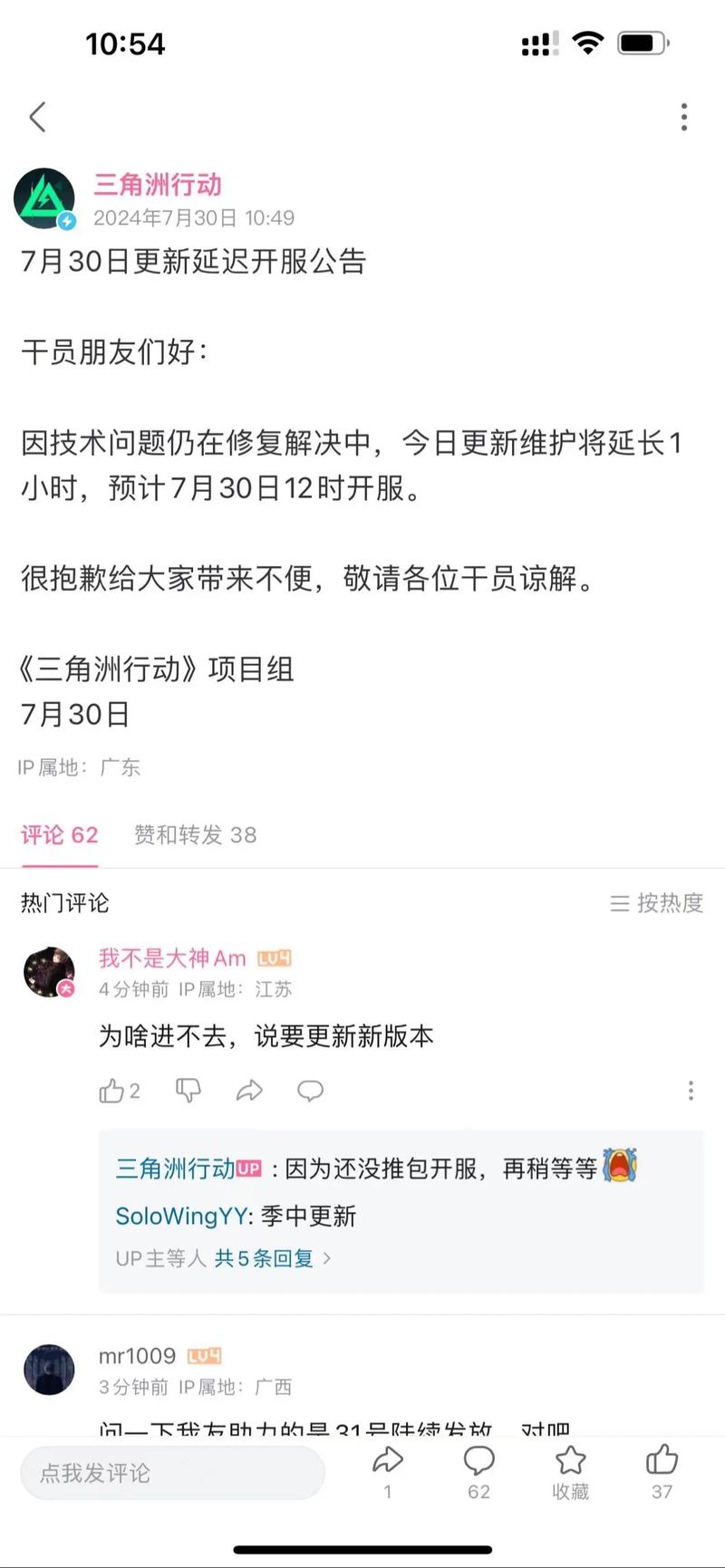Open 我不是大神Am's profile name

[x=172, y=958]
